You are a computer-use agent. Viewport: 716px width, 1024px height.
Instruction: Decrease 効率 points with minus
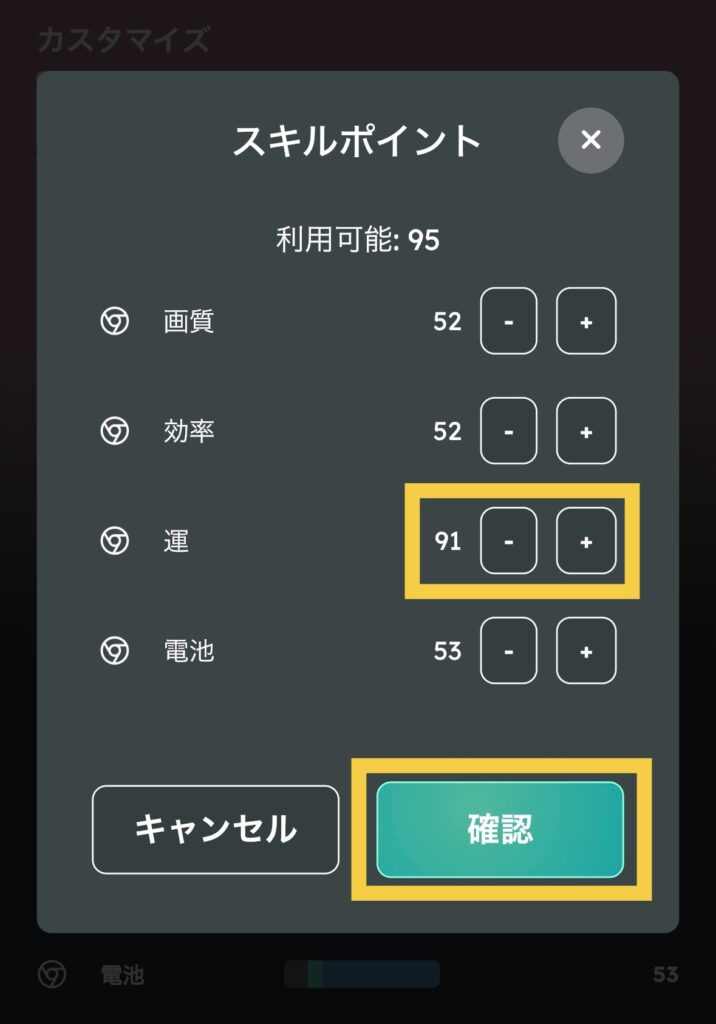508,431
